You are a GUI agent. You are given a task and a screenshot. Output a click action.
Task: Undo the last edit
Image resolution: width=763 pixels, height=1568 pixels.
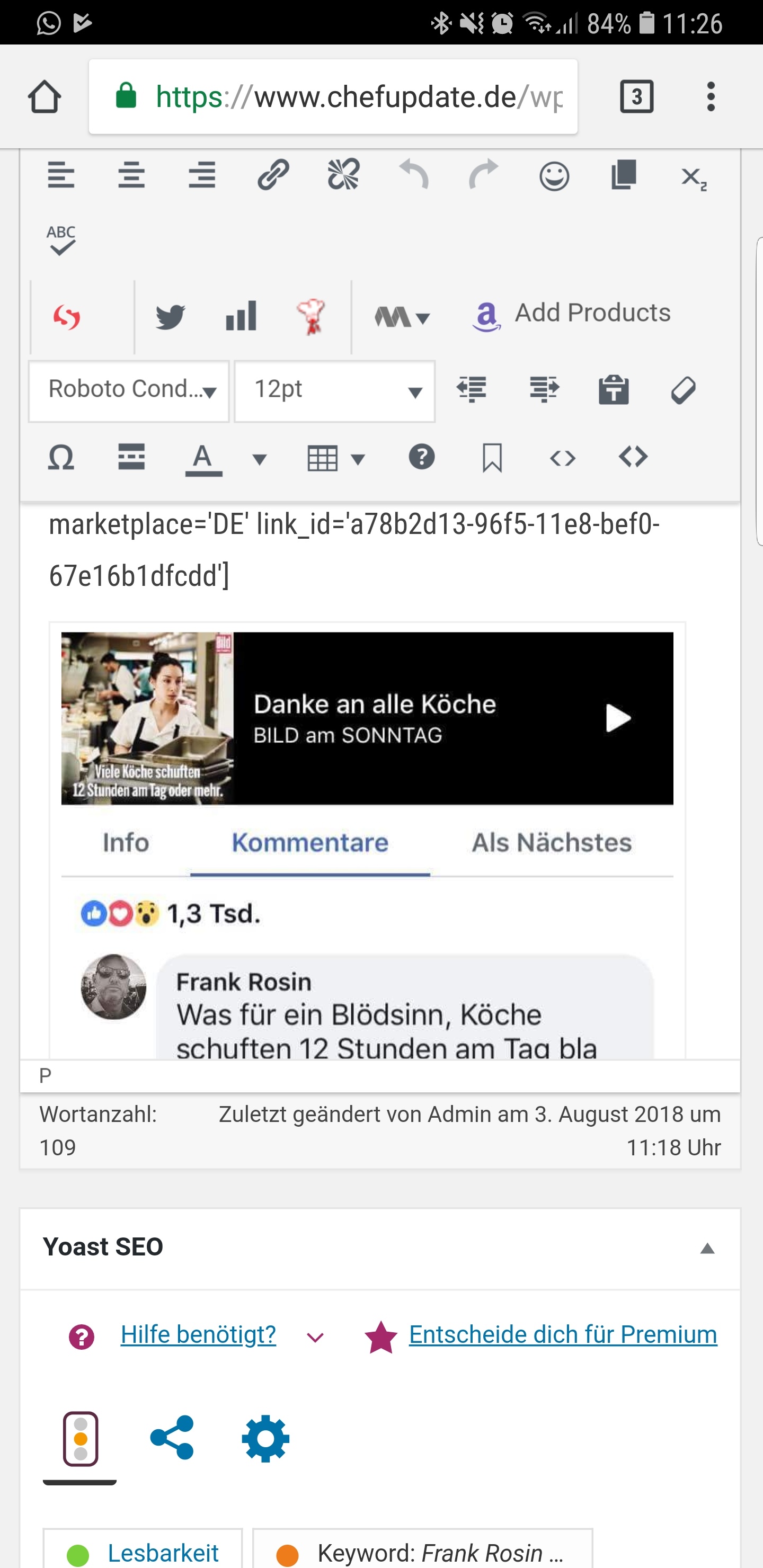[413, 176]
